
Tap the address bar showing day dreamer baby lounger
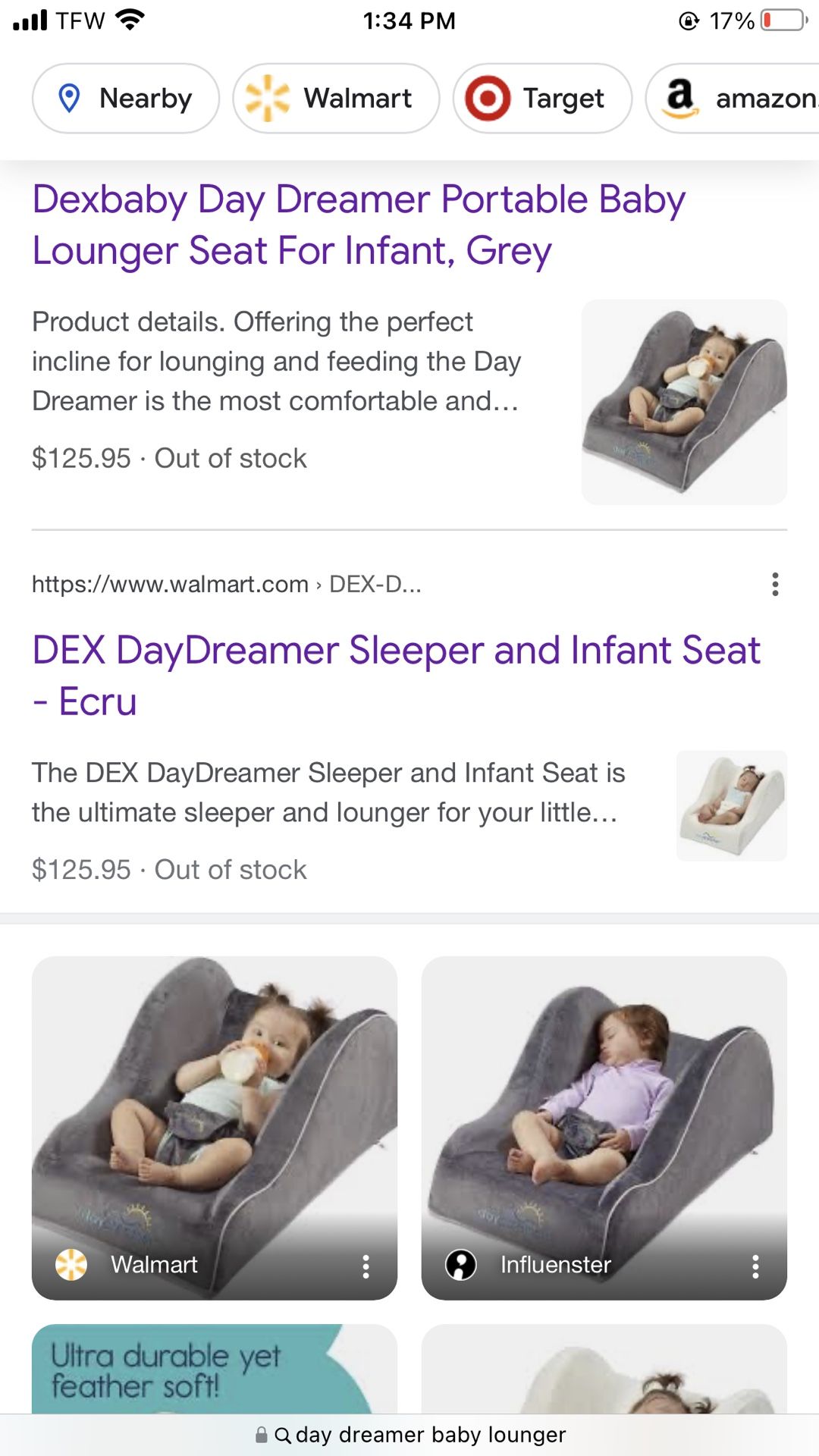click(x=409, y=1435)
